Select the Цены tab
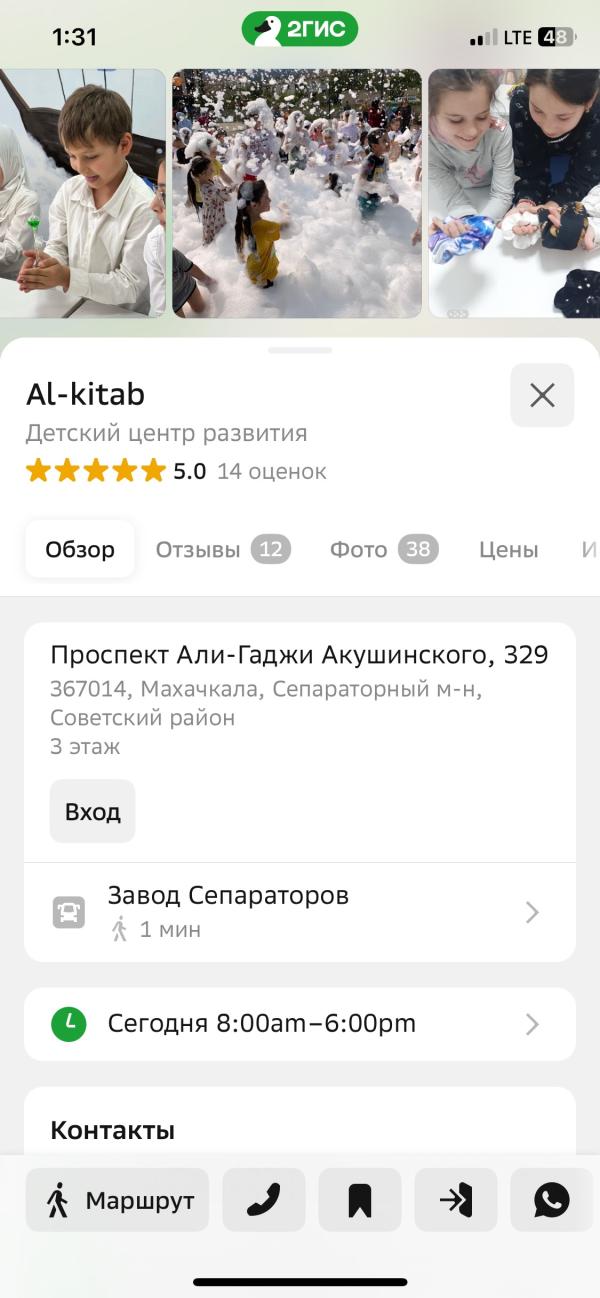The width and height of the screenshot is (600, 1298). coord(508,549)
